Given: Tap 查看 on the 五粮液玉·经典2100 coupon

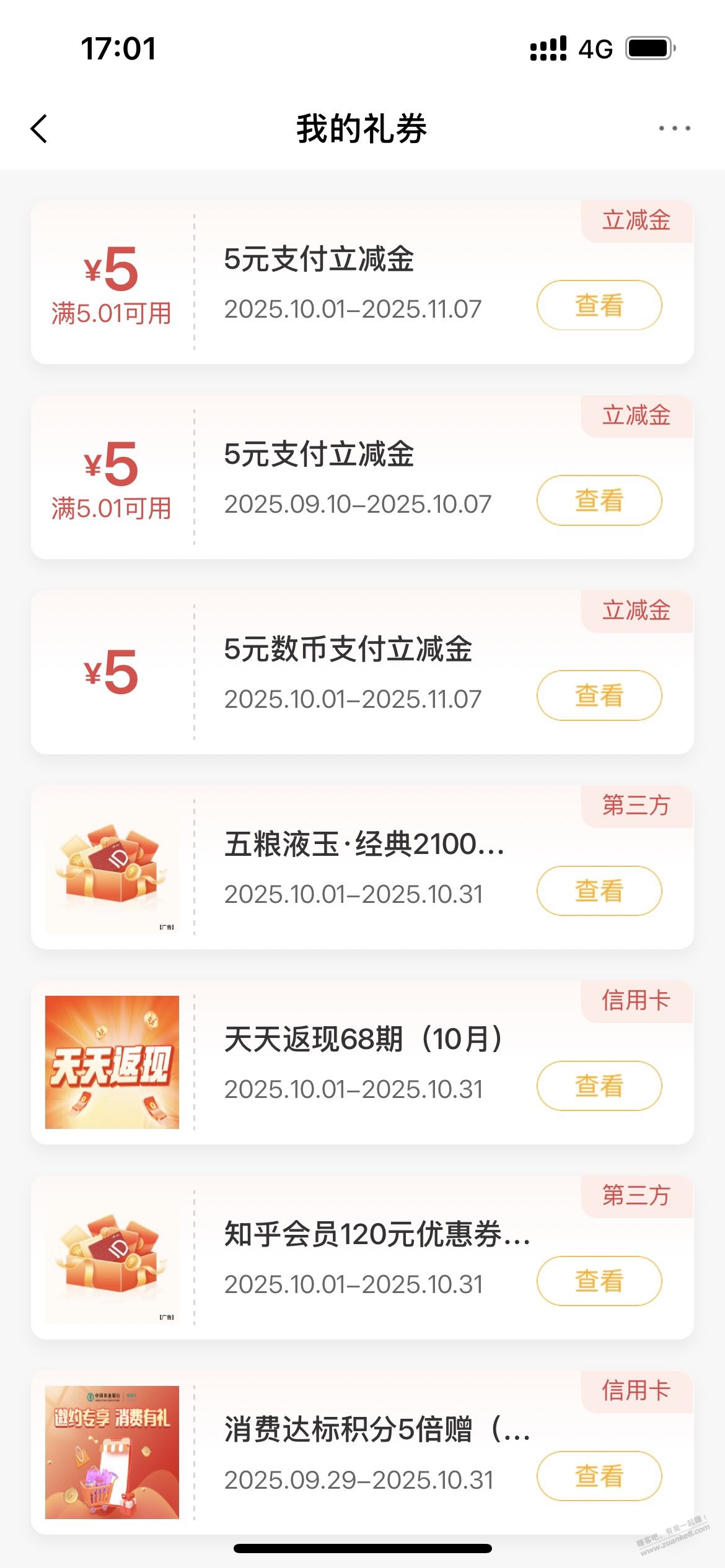Looking at the screenshot, I should pos(599,891).
